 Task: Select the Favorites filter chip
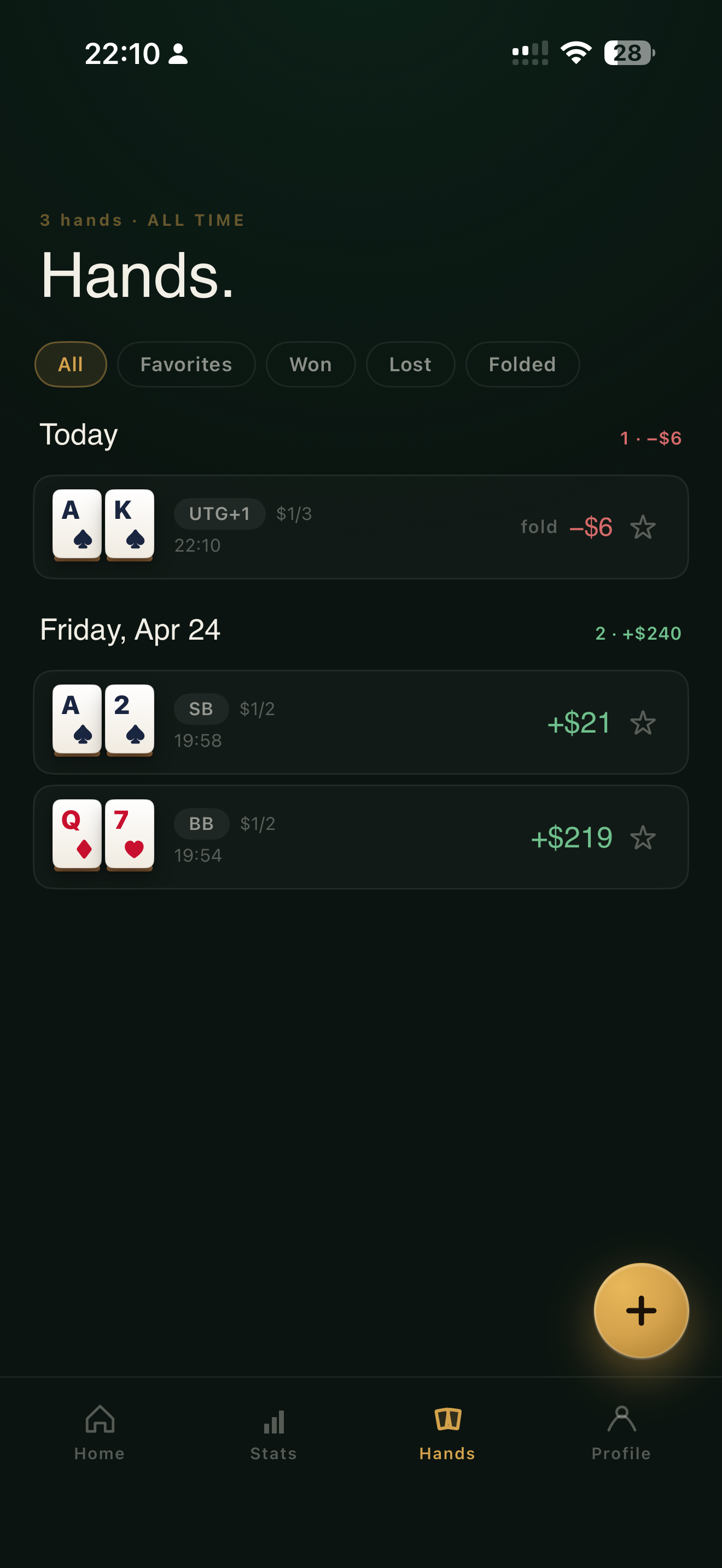[x=185, y=364]
